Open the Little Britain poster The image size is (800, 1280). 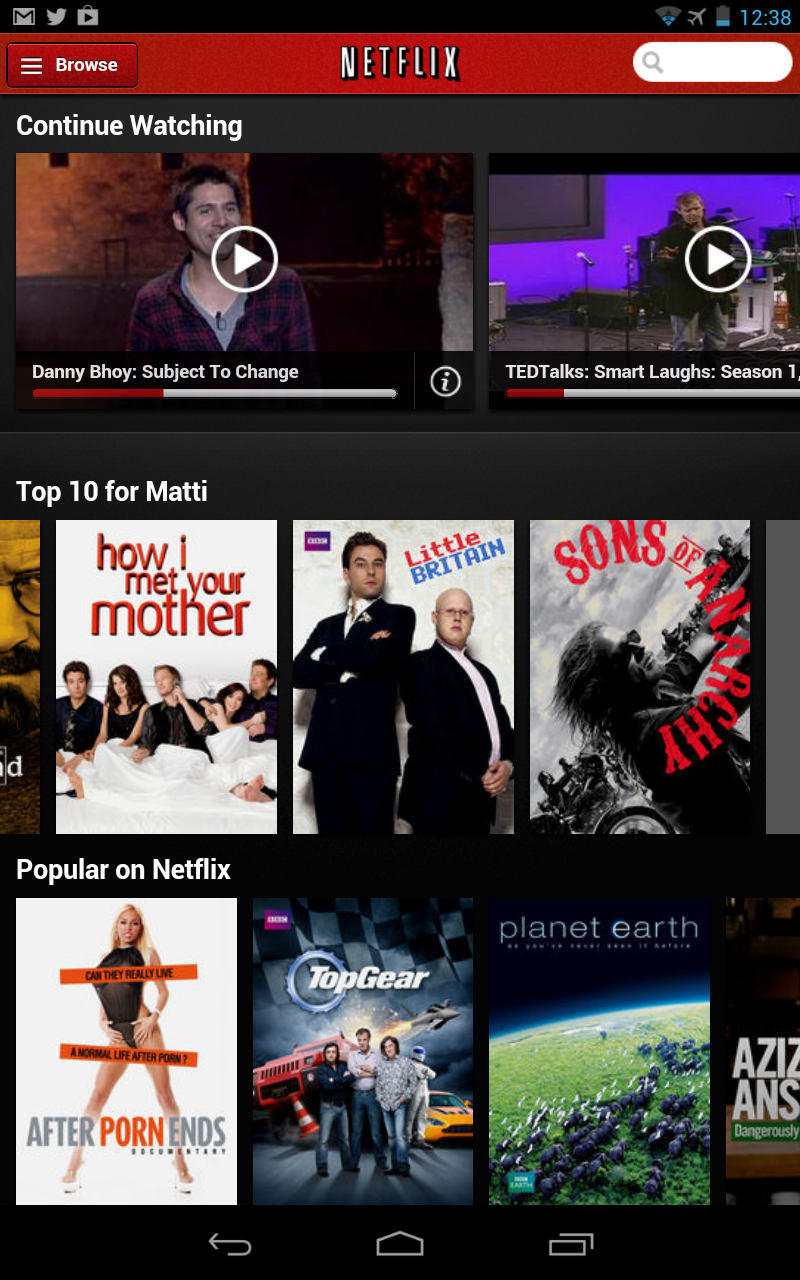(403, 677)
